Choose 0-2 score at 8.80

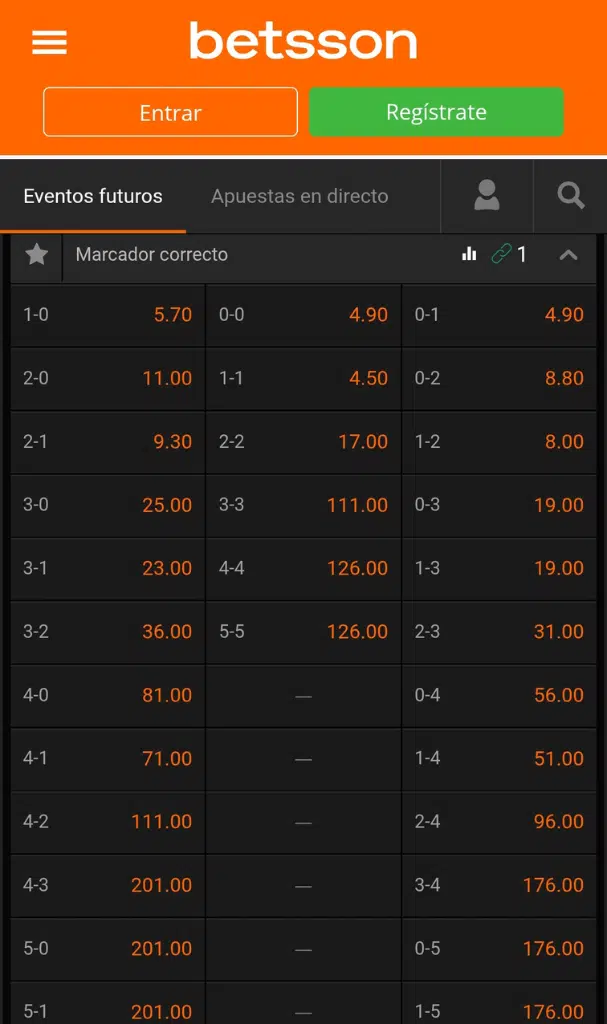click(499, 378)
